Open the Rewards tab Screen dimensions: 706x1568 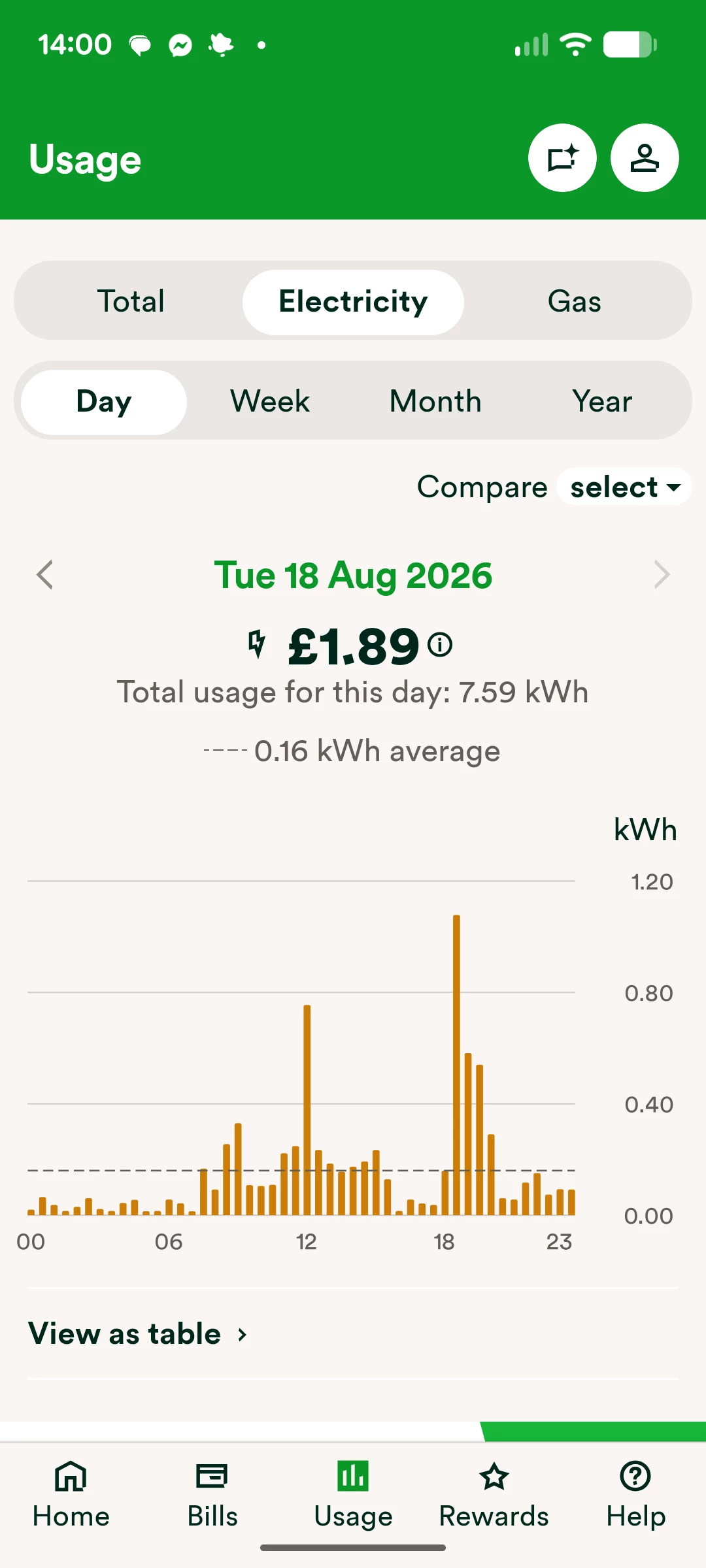(x=494, y=1496)
